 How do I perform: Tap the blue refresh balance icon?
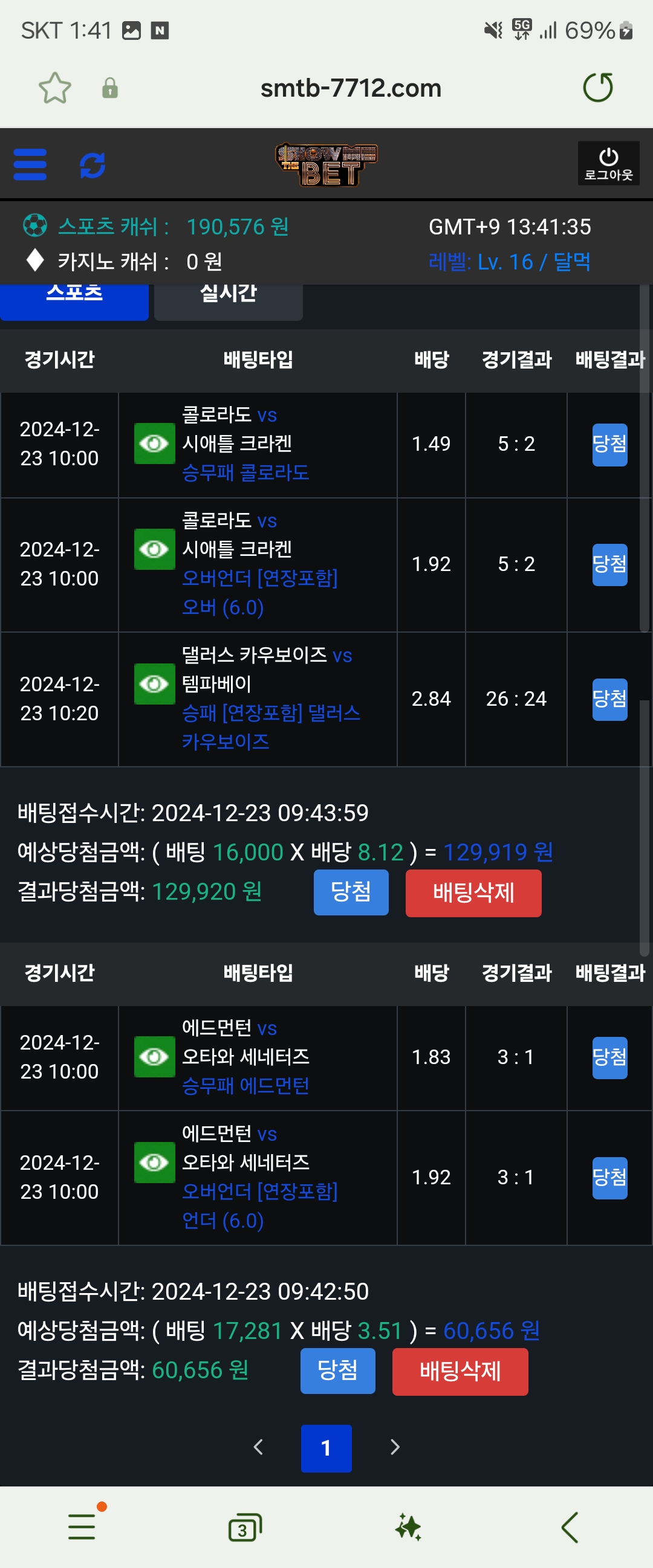[93, 165]
